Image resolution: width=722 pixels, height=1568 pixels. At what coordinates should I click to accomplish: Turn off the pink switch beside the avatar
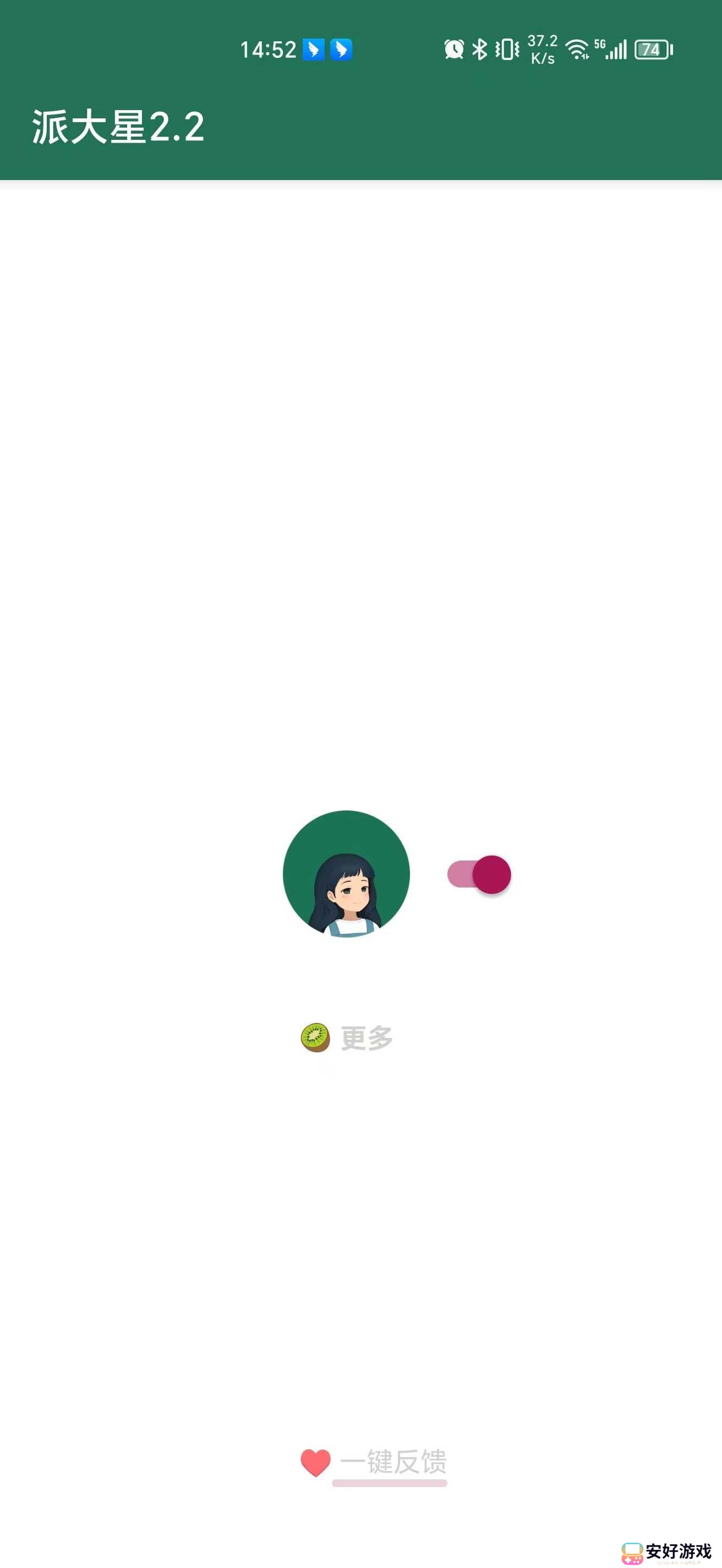[479, 875]
